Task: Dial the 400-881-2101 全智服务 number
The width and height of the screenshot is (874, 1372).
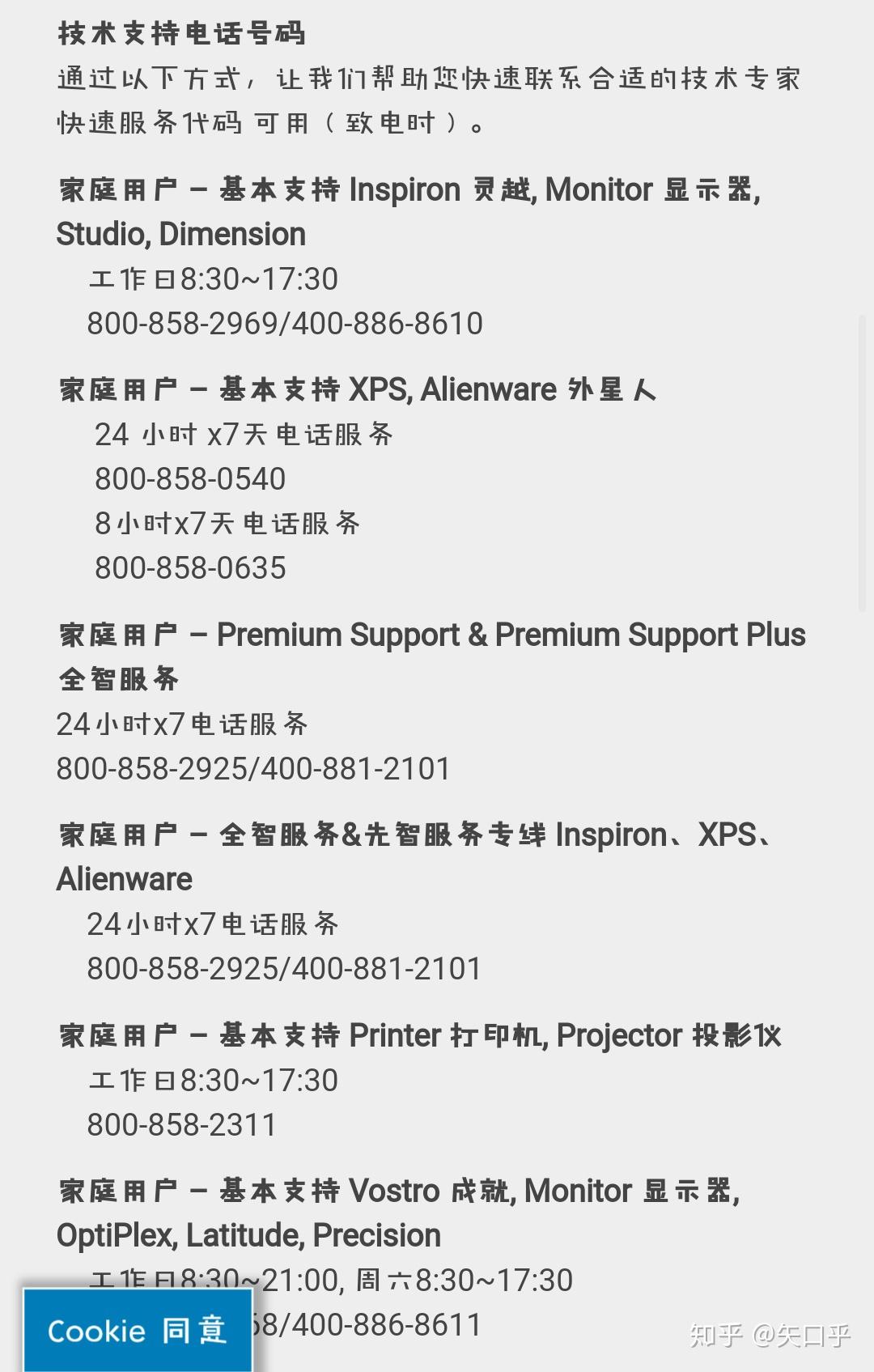Action: point(387,968)
